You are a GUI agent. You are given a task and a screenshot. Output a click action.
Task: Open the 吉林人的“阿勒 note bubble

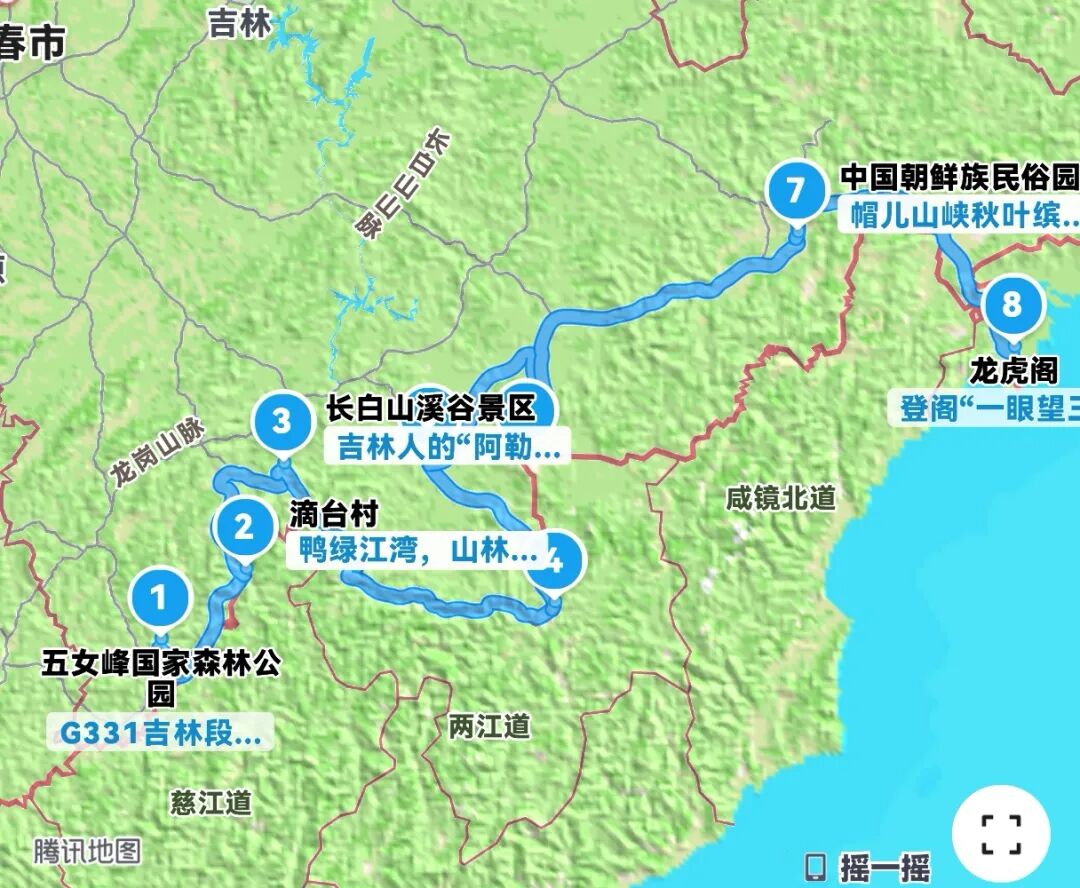pyautogui.click(x=448, y=447)
